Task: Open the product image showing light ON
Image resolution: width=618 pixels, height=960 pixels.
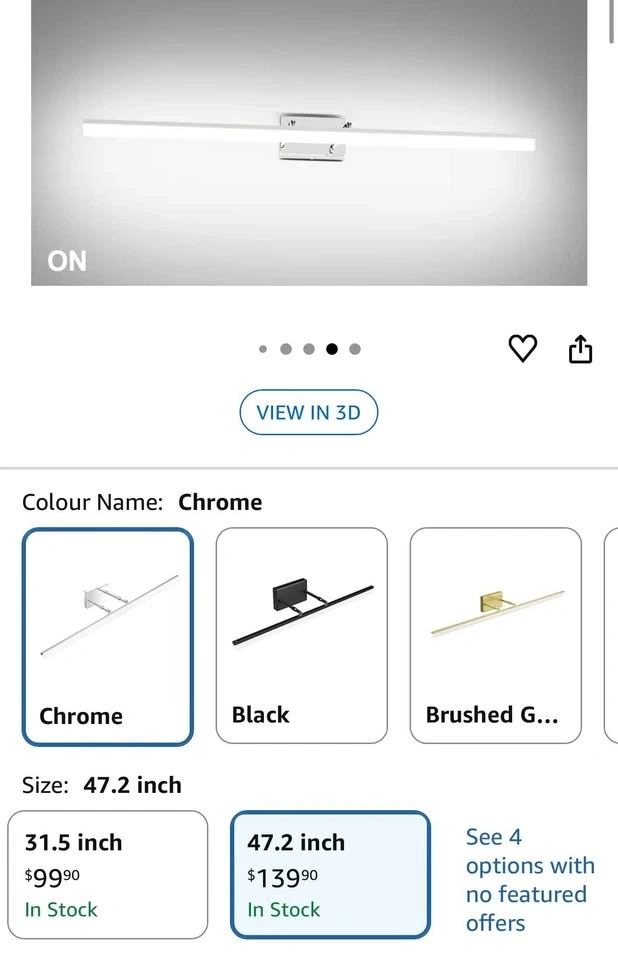Action: [308, 142]
